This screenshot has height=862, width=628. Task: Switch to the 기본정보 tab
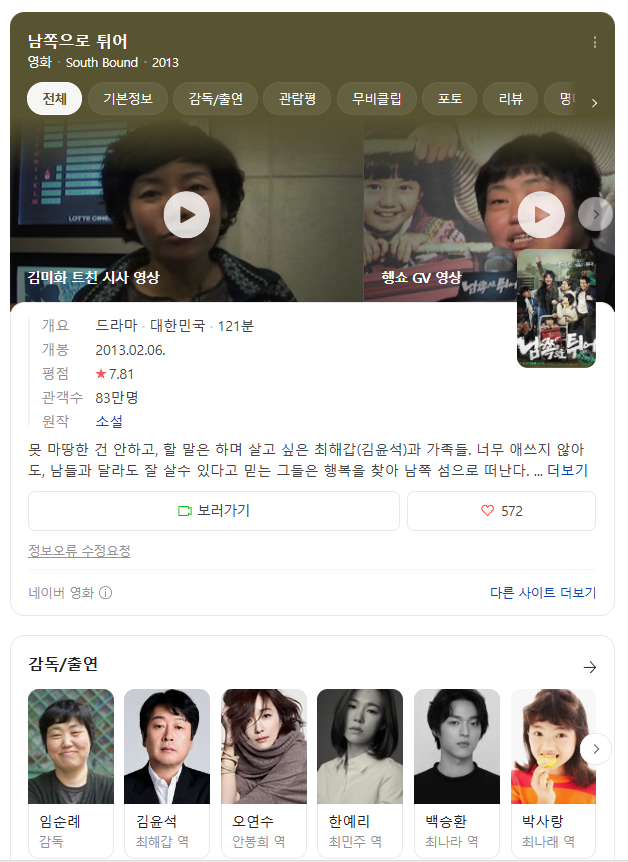pyautogui.click(x=128, y=99)
